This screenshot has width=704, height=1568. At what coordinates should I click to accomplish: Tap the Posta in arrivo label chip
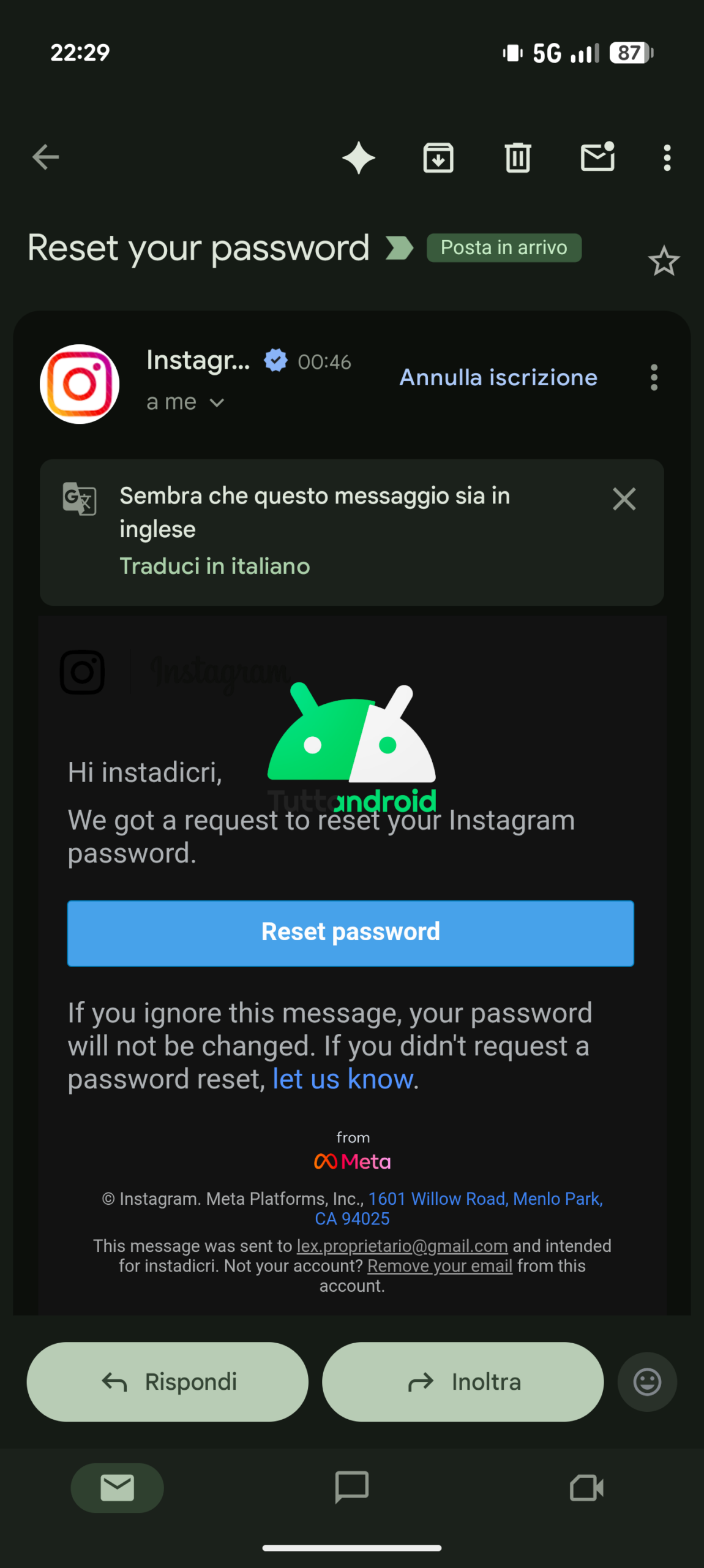(504, 247)
